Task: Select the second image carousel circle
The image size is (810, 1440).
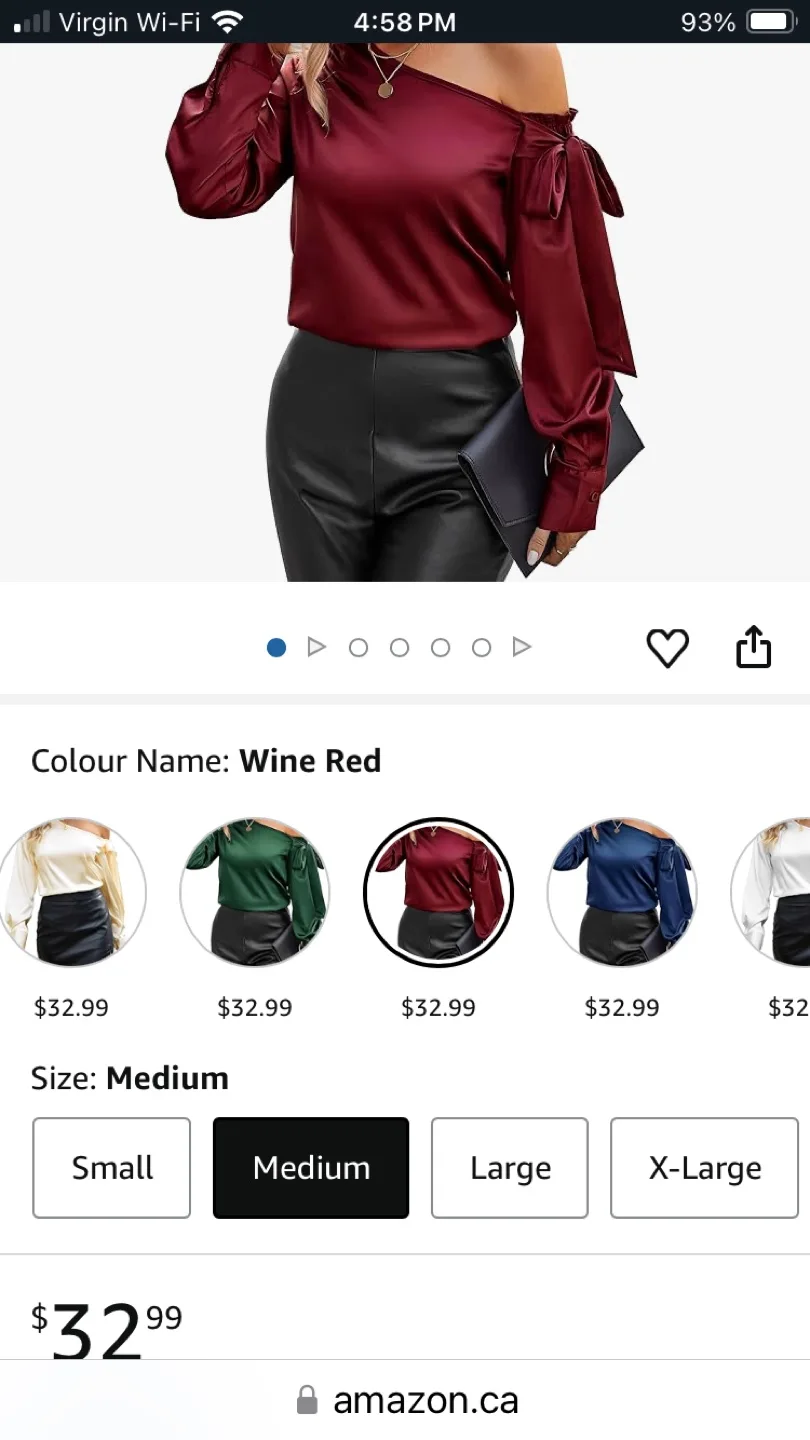Action: pyautogui.click(x=358, y=647)
